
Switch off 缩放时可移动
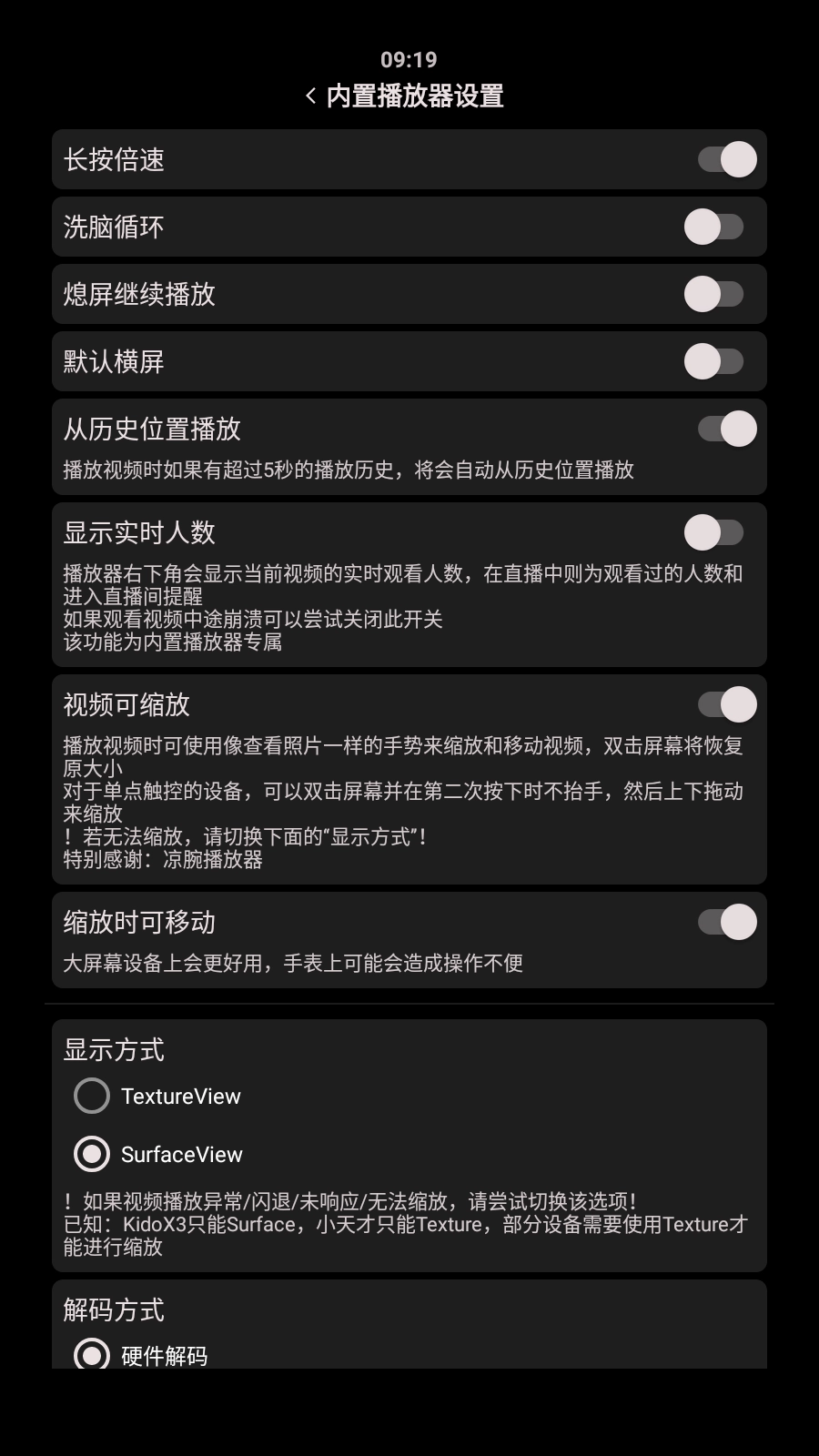(727, 922)
